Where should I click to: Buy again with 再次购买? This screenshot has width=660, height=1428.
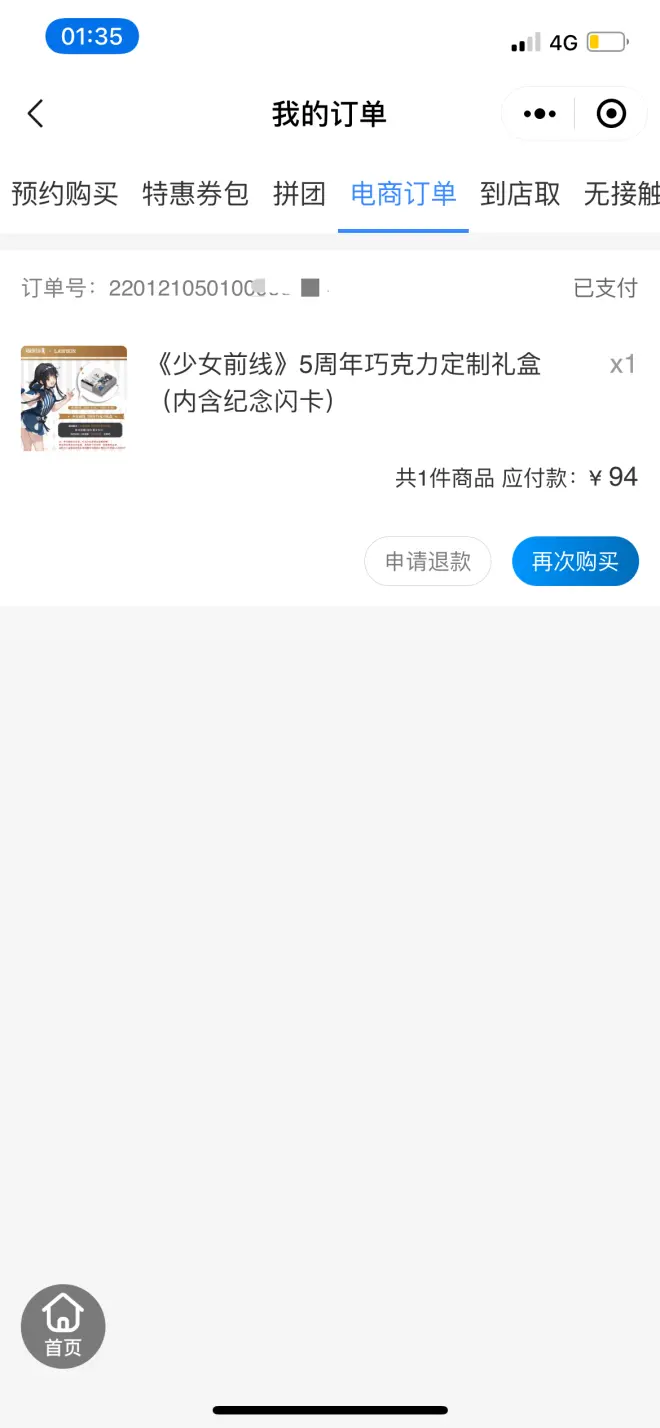tap(575, 562)
